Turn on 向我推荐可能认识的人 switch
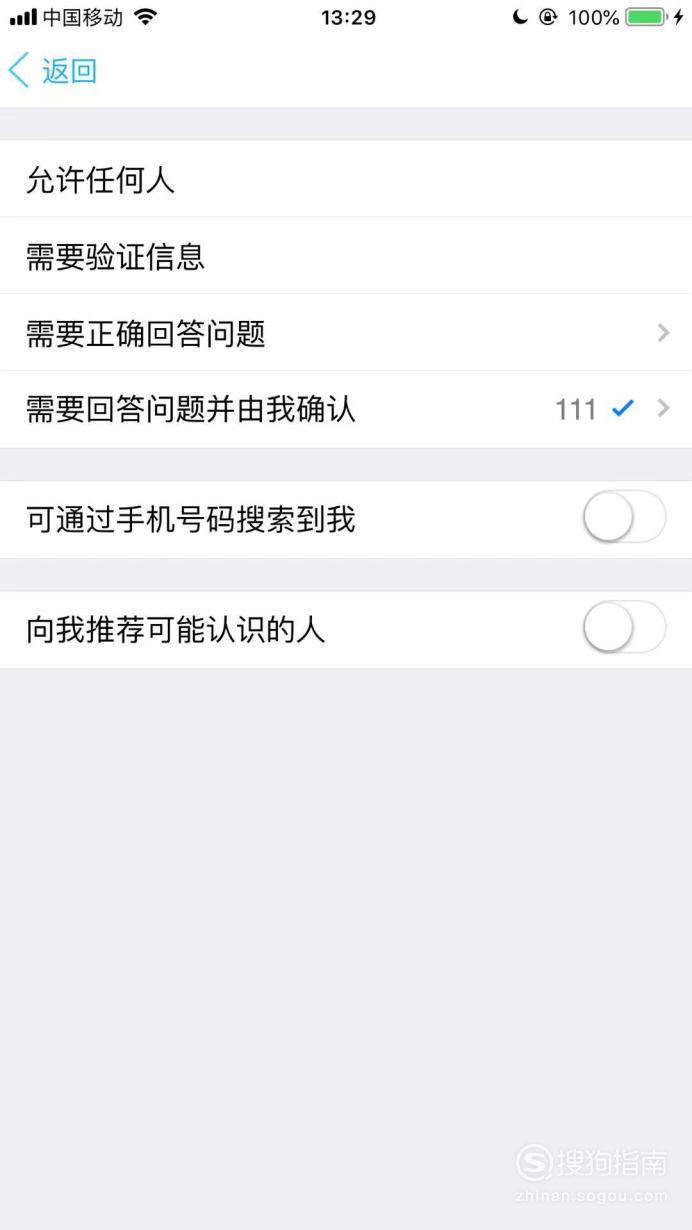692x1230 pixels. [624, 629]
